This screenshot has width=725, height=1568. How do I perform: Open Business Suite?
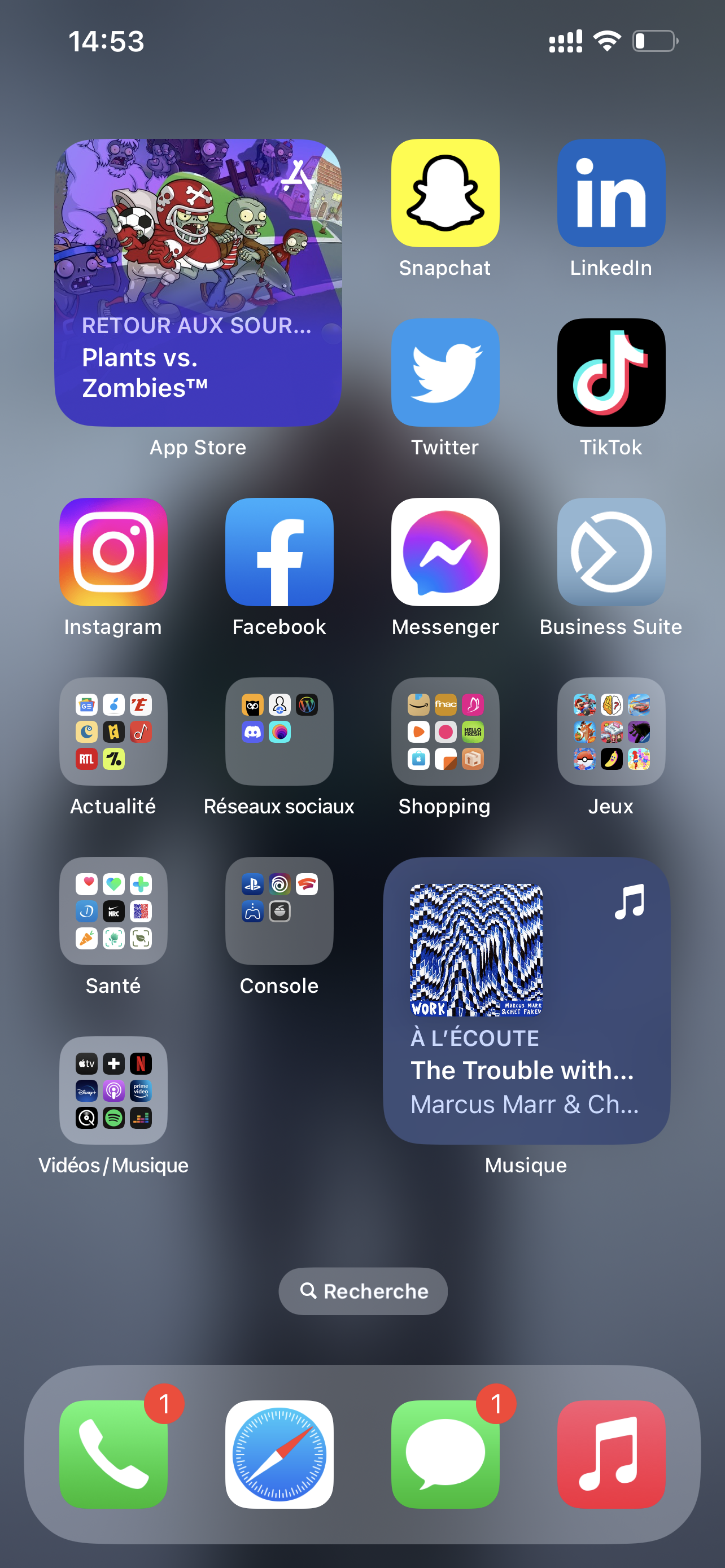610,551
